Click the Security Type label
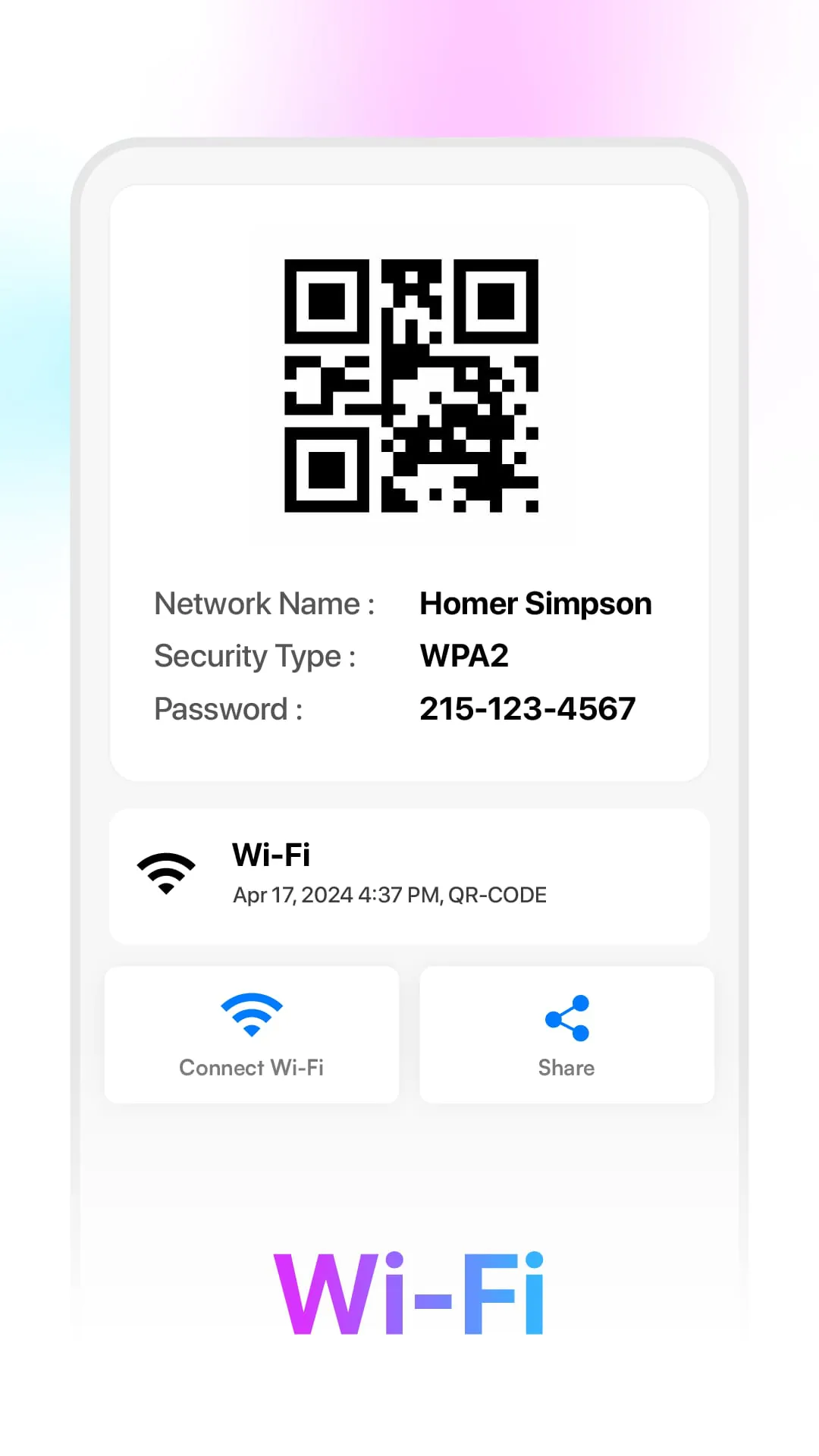Viewport: 819px width, 1456px height. coord(256,655)
